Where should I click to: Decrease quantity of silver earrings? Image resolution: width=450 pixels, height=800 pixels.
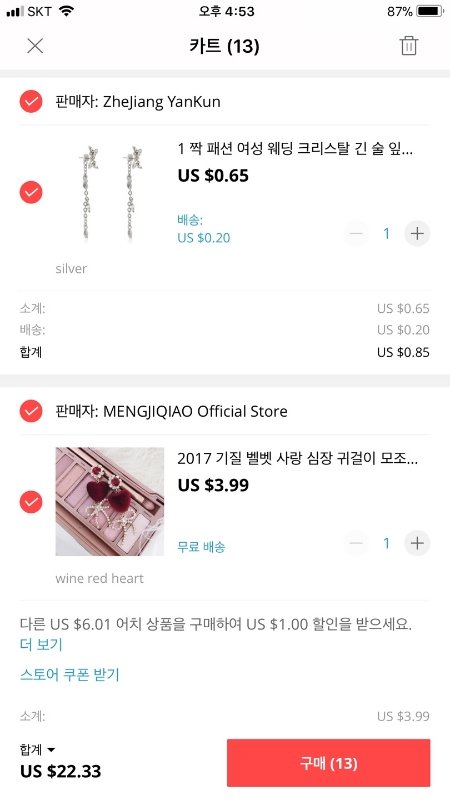[356, 234]
